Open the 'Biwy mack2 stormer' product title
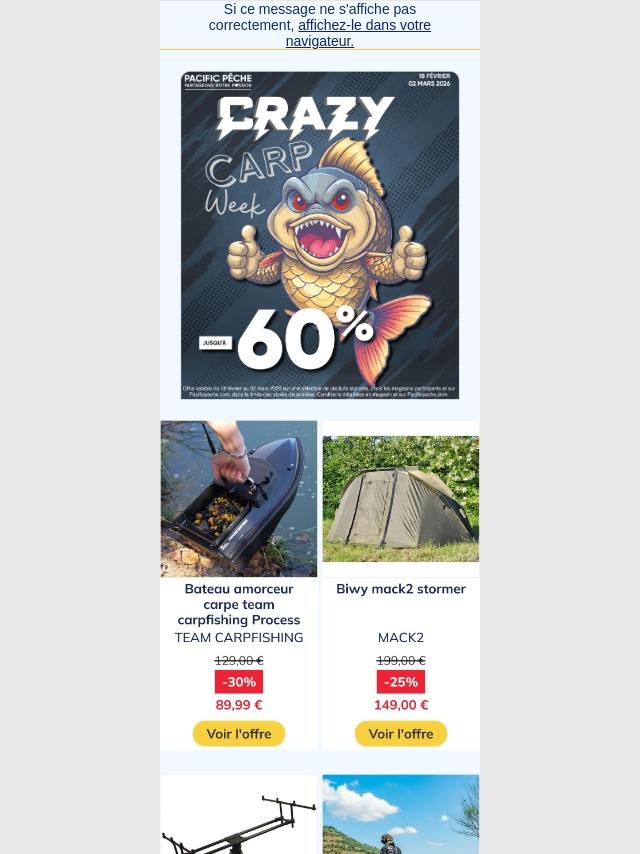The height and width of the screenshot is (854, 640). (400, 589)
